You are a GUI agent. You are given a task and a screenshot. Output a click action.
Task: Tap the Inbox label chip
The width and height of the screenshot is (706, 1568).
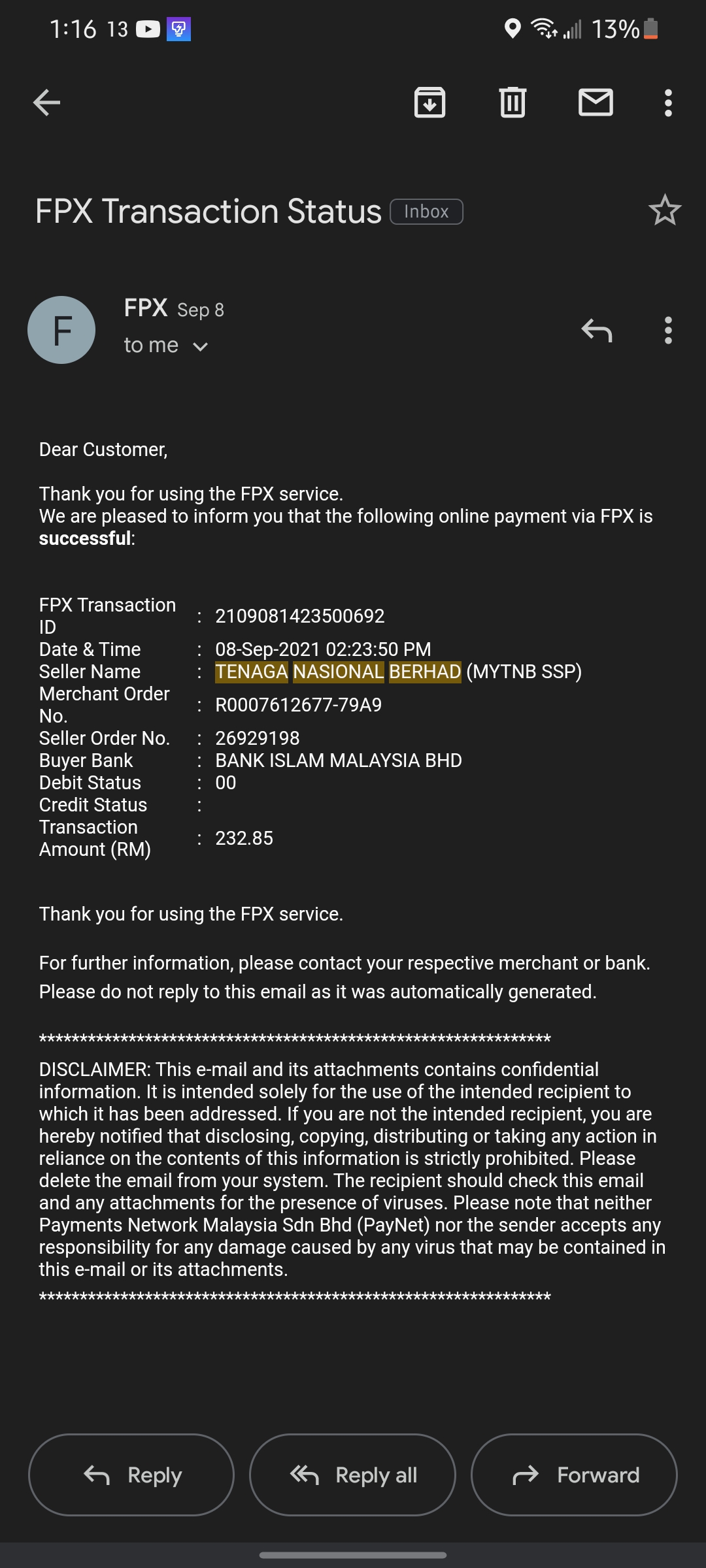click(426, 212)
